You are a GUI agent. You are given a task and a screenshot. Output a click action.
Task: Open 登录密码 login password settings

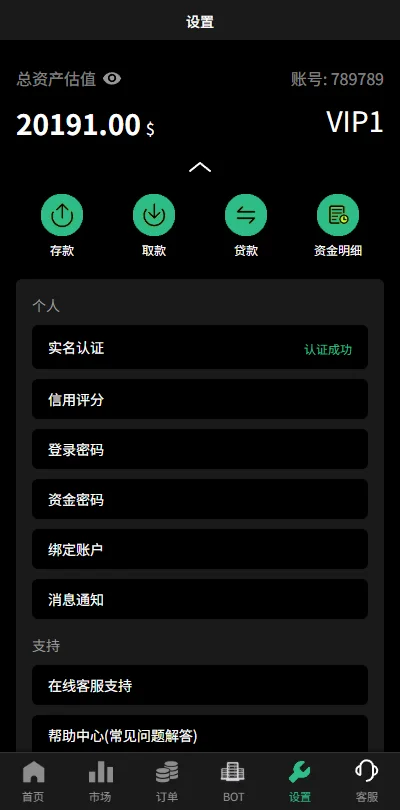[200, 449]
